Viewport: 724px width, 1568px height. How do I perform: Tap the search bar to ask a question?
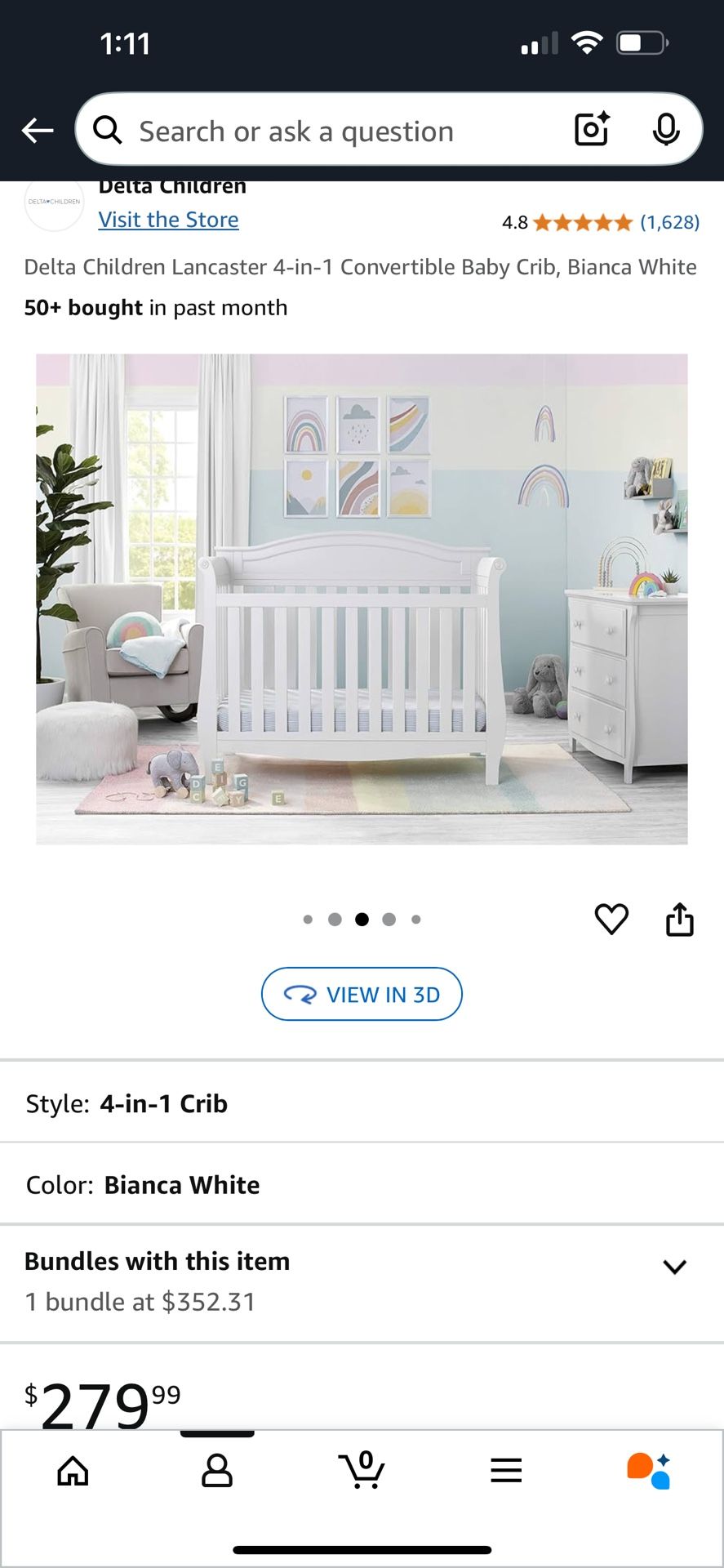pyautogui.click(x=326, y=130)
